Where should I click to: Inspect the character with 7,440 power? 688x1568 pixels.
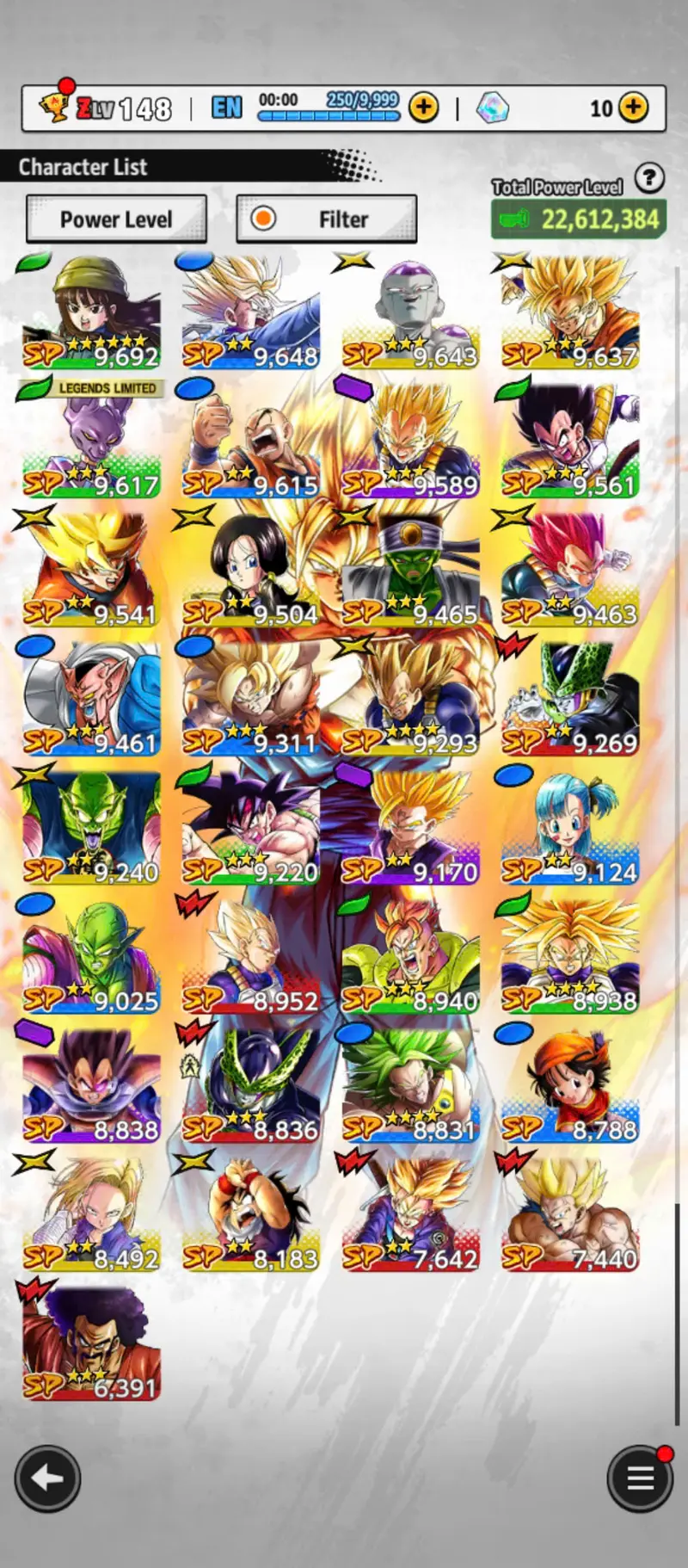[x=570, y=1216]
